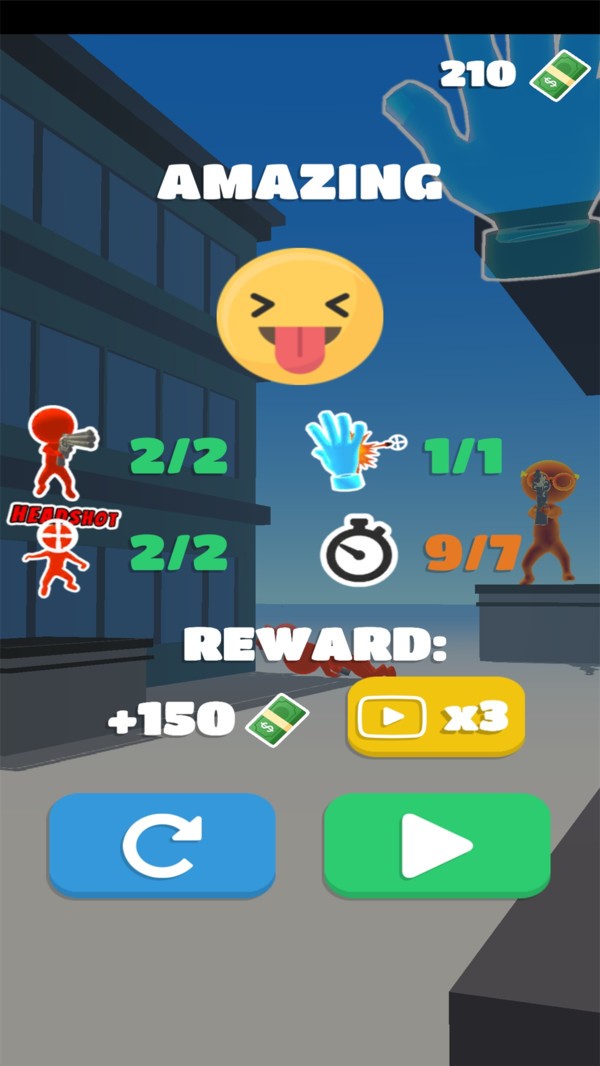Watch video to triple the reward
This screenshot has width=600, height=1066.
435,716
